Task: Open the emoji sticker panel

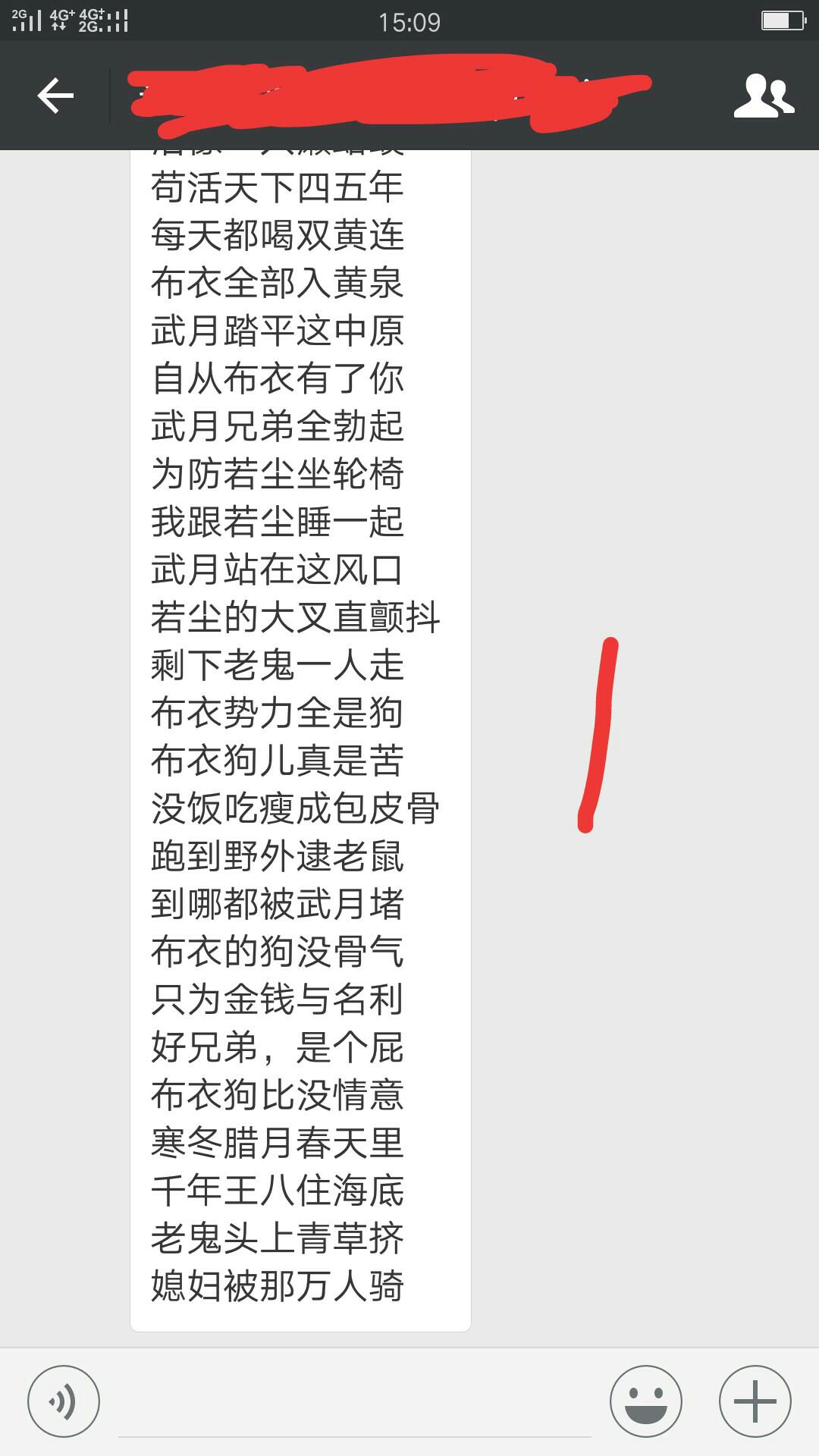Action: [x=646, y=1401]
